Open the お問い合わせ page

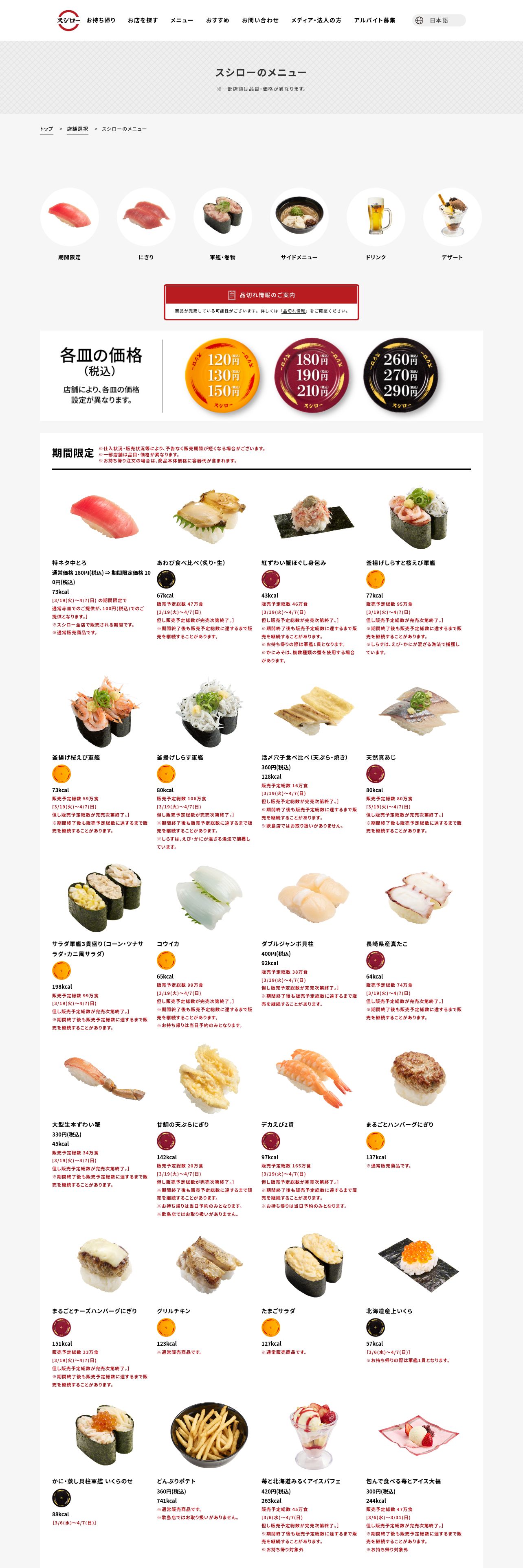260,21
